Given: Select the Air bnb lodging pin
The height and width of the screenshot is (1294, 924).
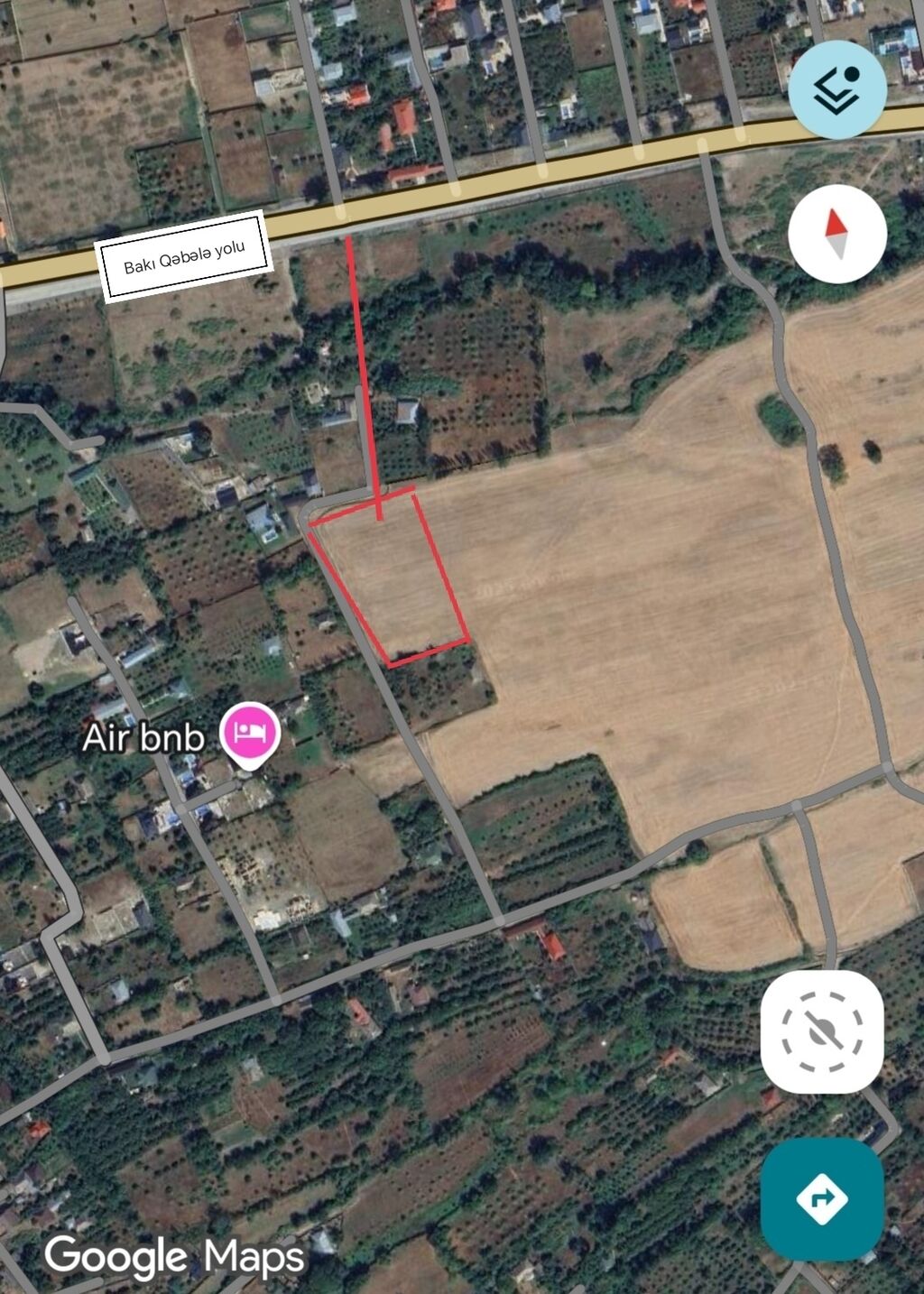Looking at the screenshot, I should 251,733.
